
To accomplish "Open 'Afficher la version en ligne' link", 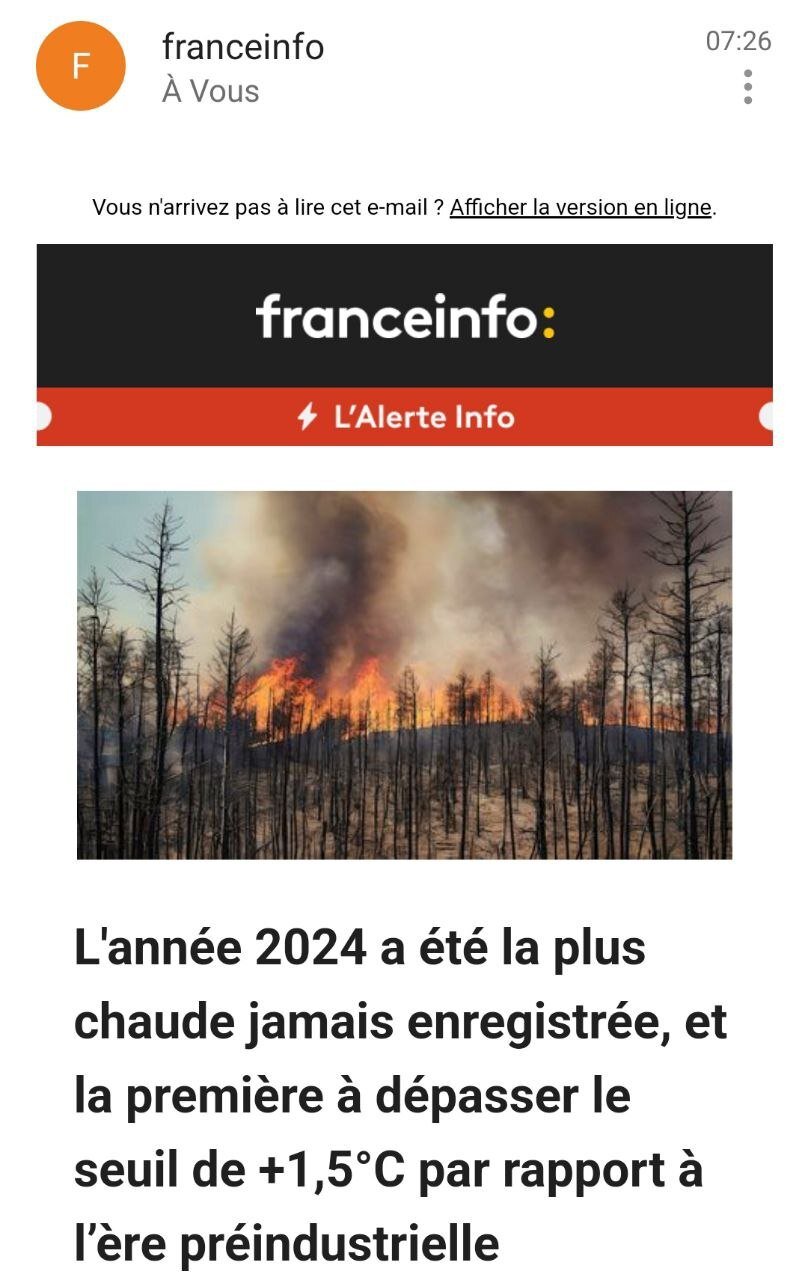I will point(580,208).
